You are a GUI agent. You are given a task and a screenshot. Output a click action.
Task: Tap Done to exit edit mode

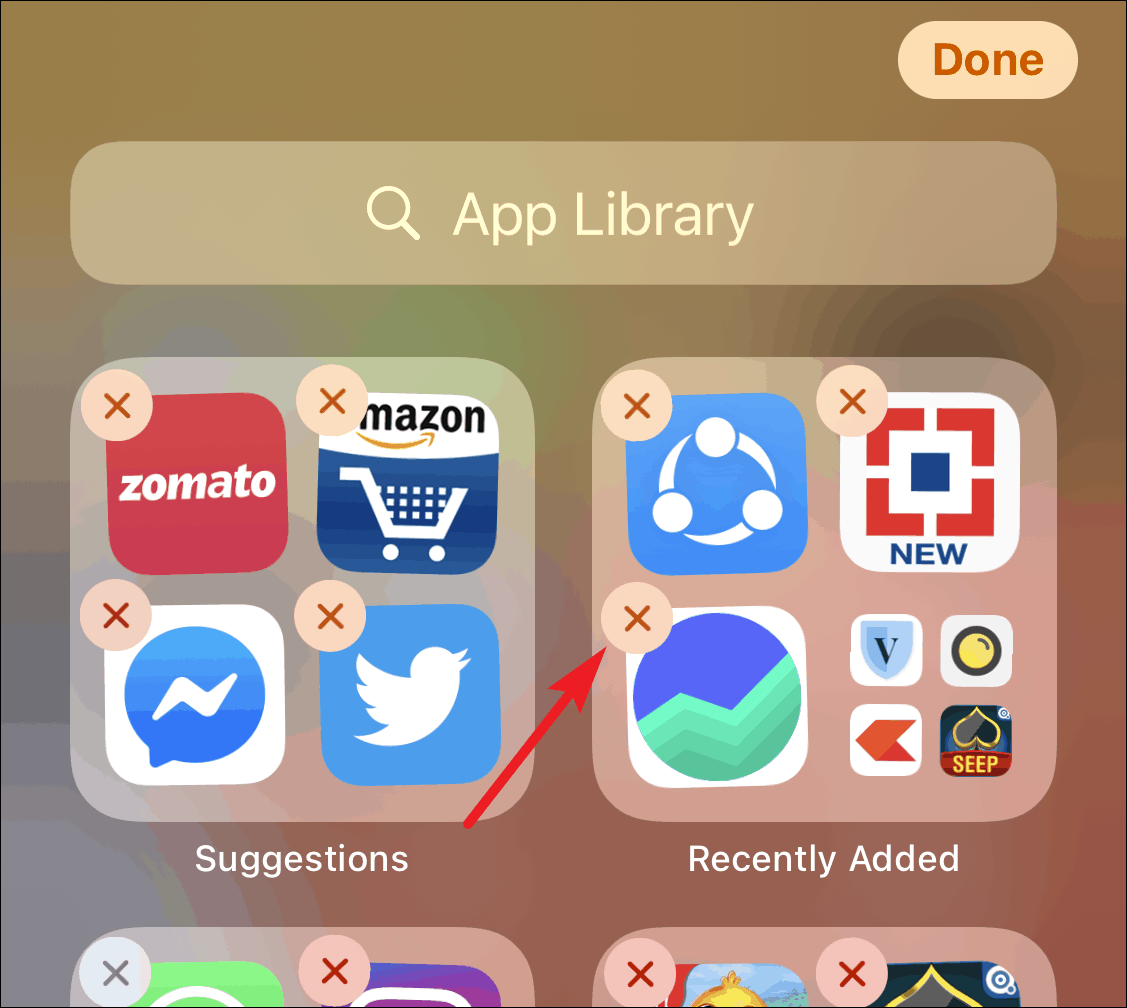(x=988, y=60)
